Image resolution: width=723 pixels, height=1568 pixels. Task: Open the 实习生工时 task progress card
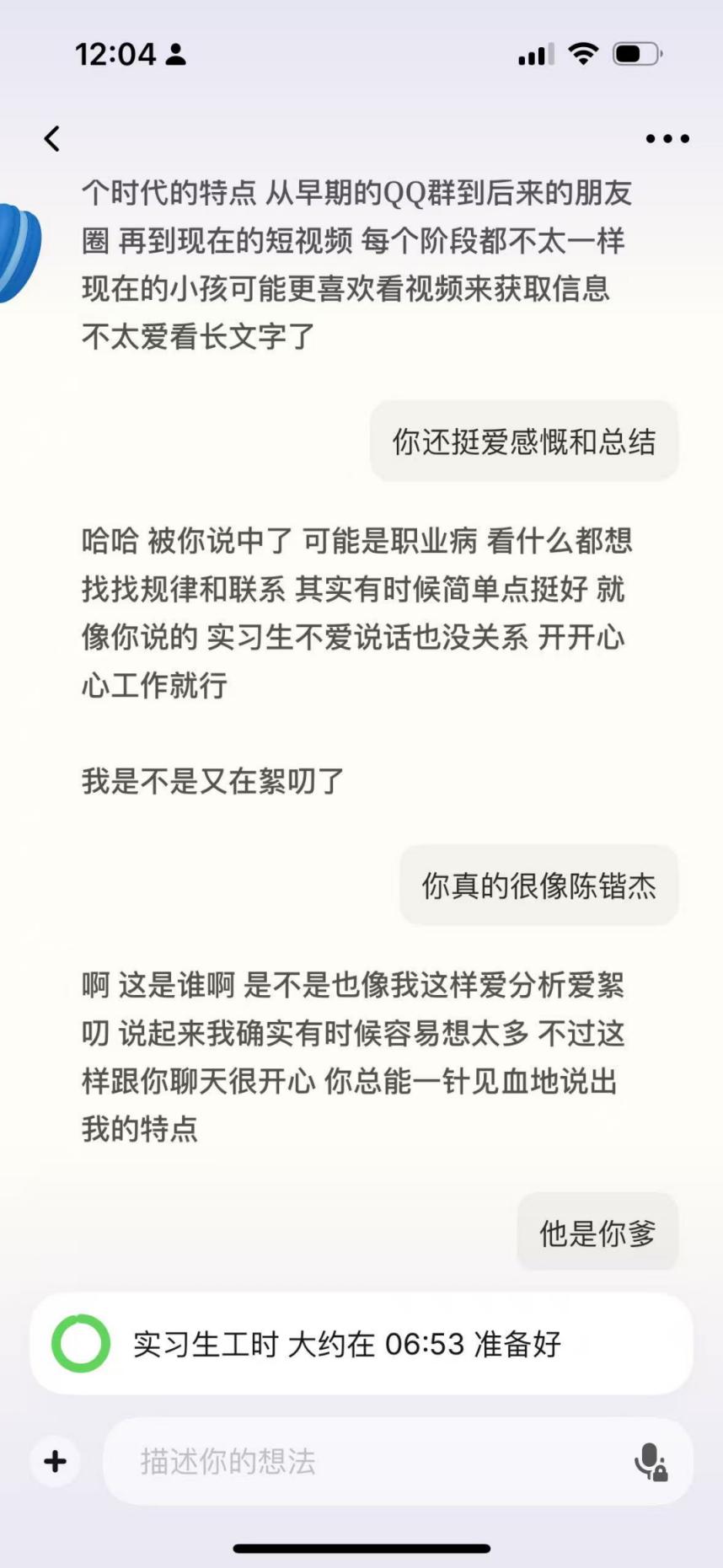361,1344
